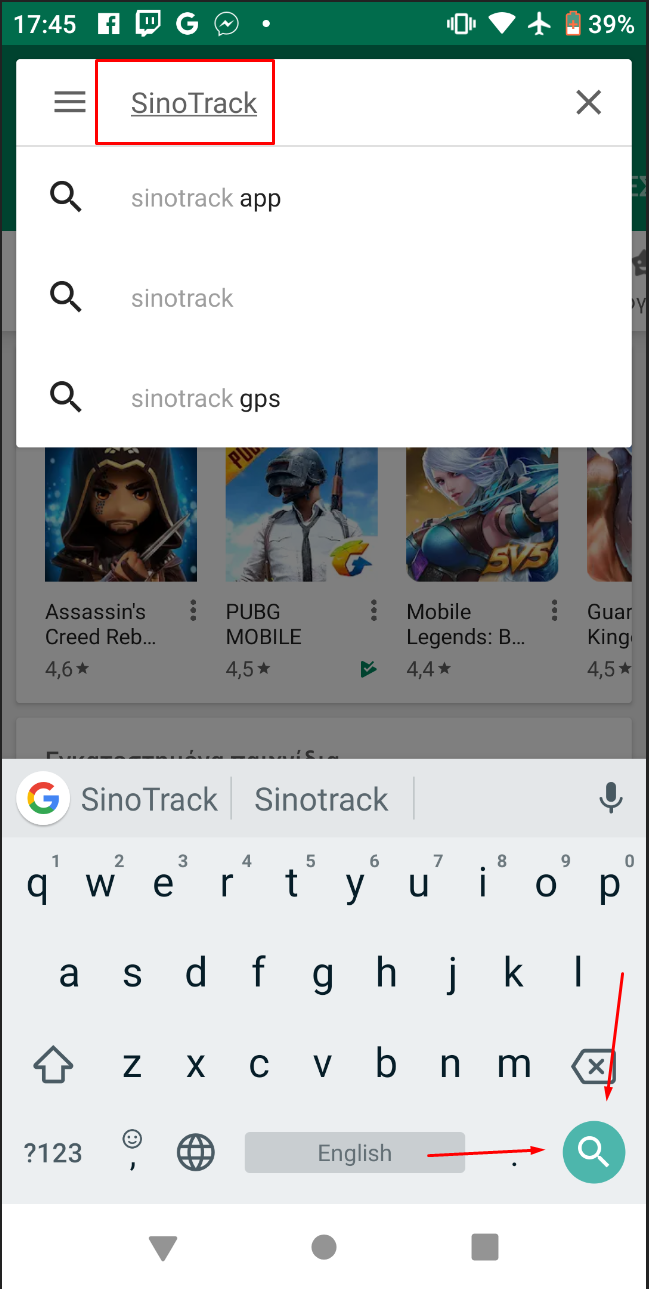
Task: Tap the keyboard backspace key
Action: click(x=593, y=1066)
